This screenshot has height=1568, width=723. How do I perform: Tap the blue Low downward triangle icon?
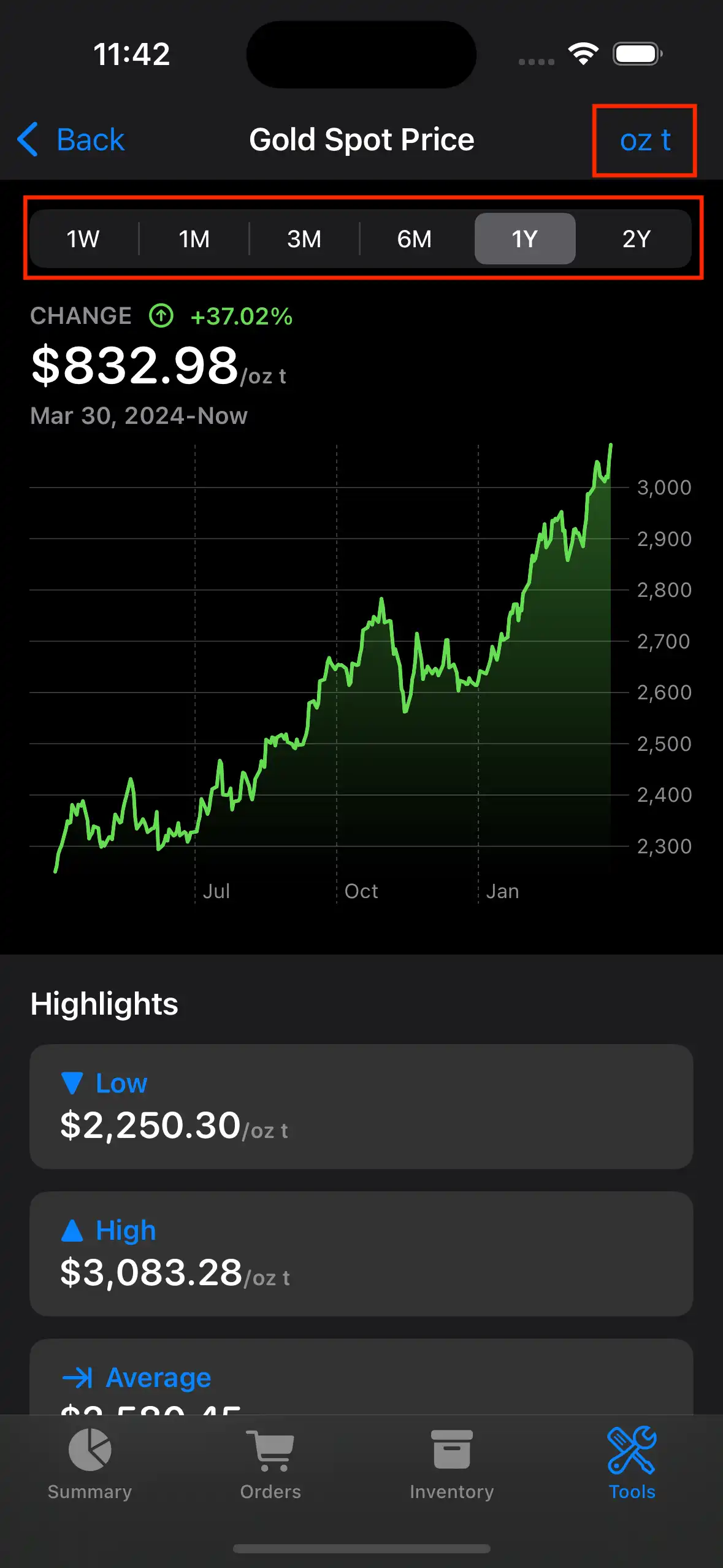[74, 1083]
